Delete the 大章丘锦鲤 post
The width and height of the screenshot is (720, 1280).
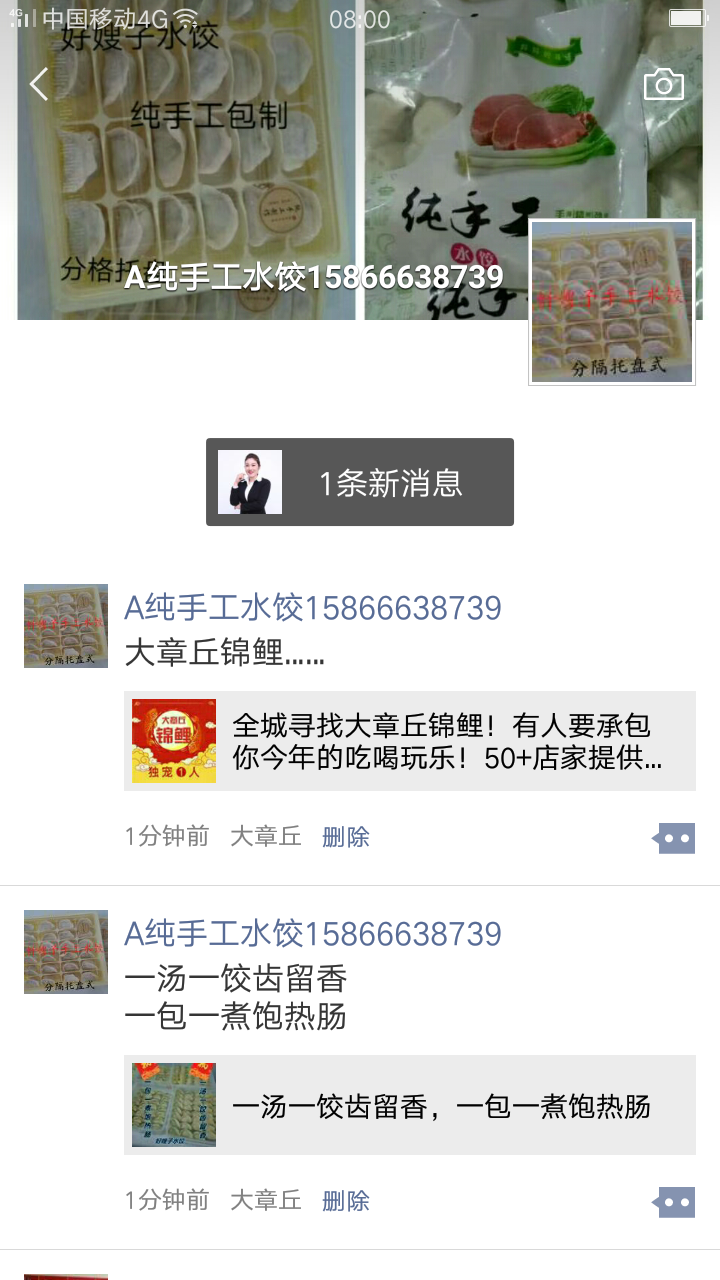pyautogui.click(x=346, y=837)
